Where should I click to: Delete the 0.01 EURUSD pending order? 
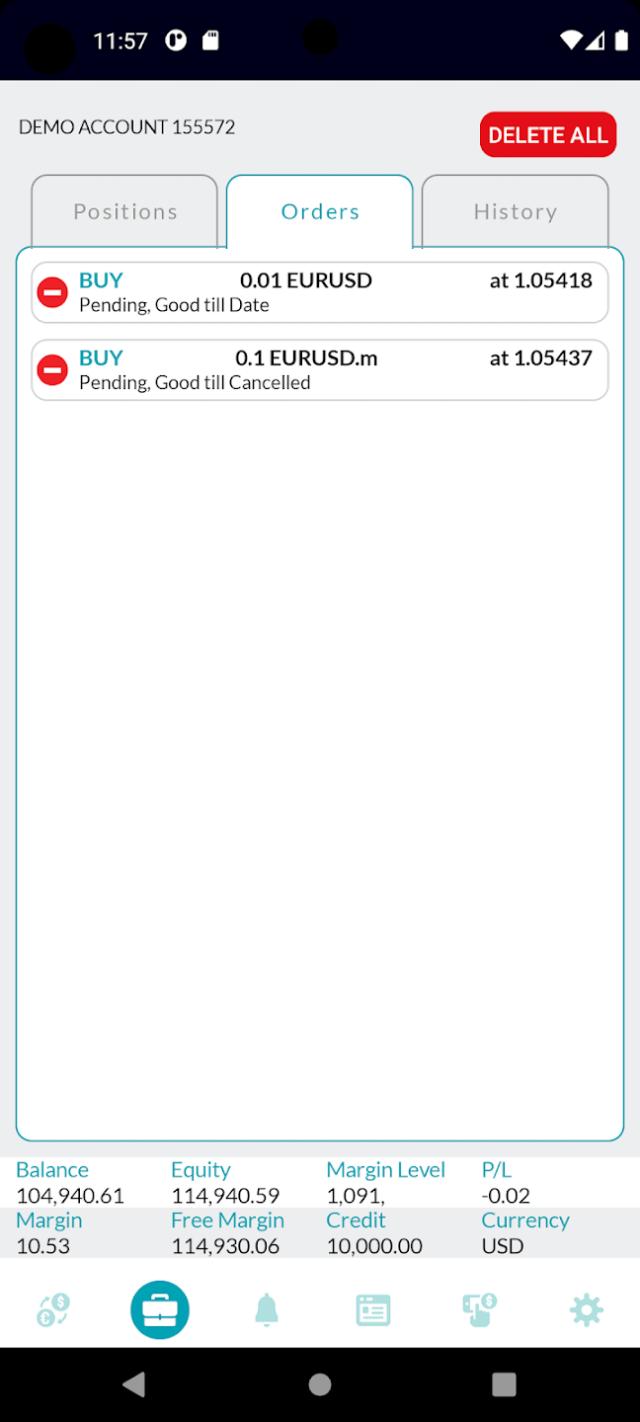coord(52,293)
